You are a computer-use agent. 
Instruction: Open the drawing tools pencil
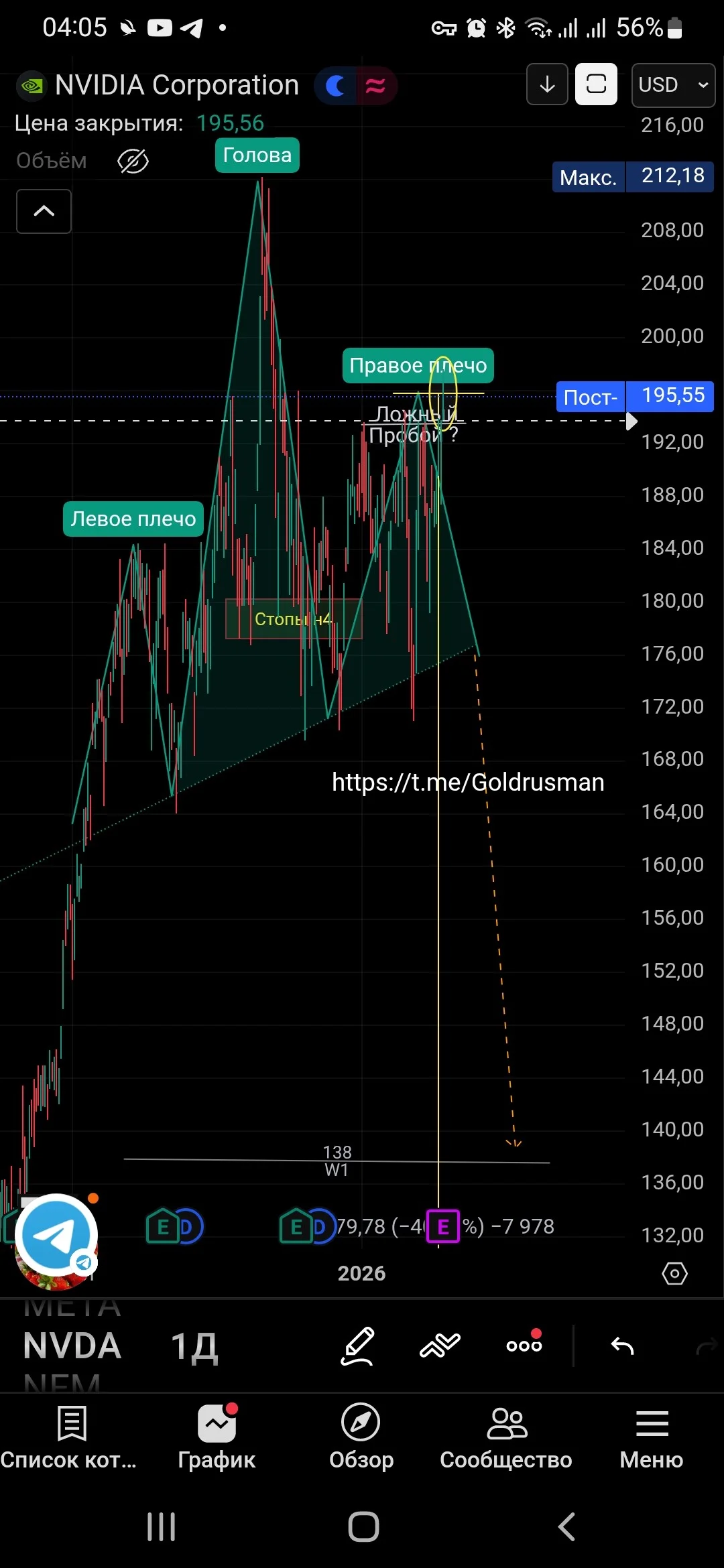[x=357, y=1346]
